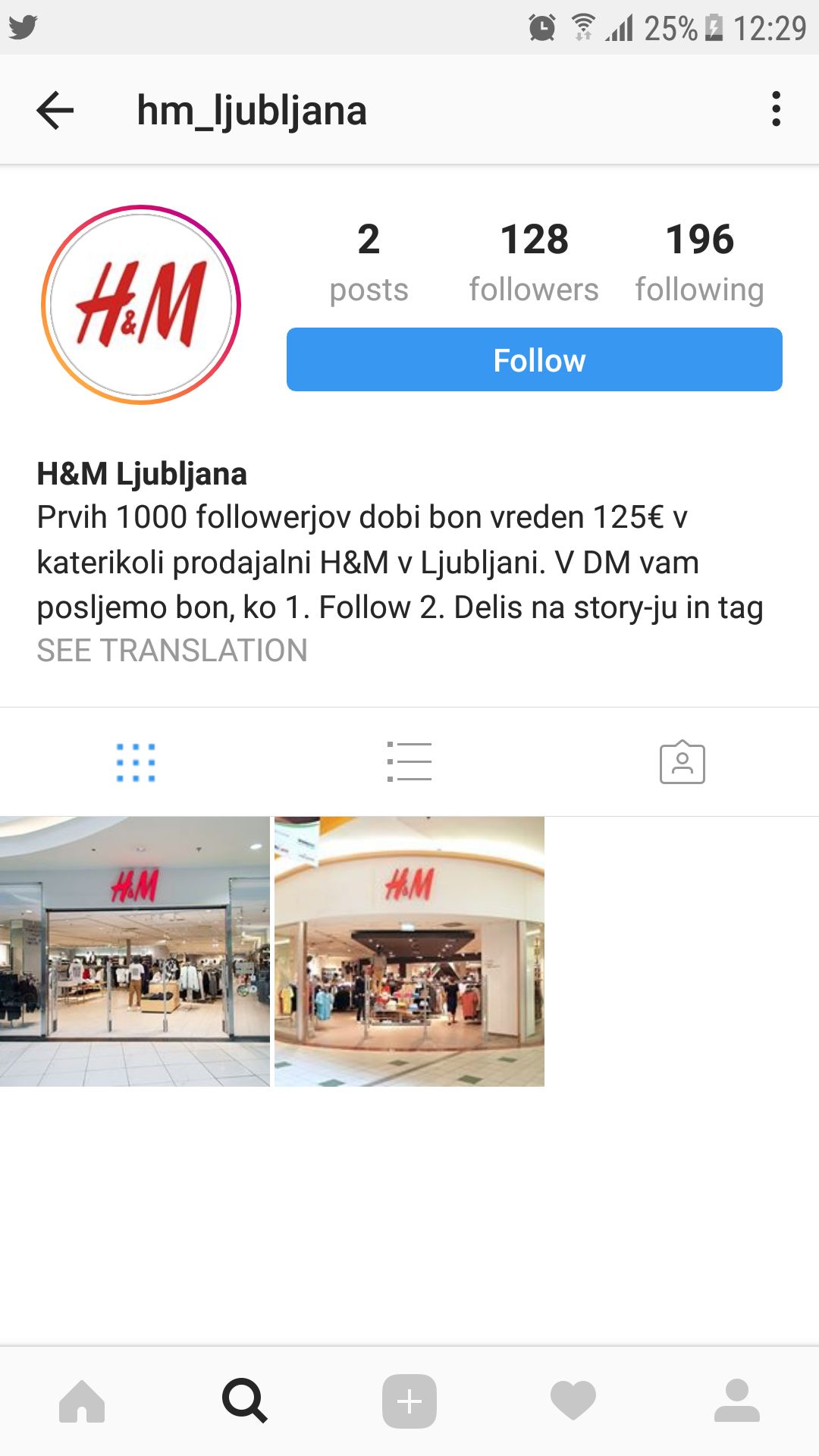Open the second H&M storefront post
Viewport: 819px width, 1456px height.
tap(409, 952)
